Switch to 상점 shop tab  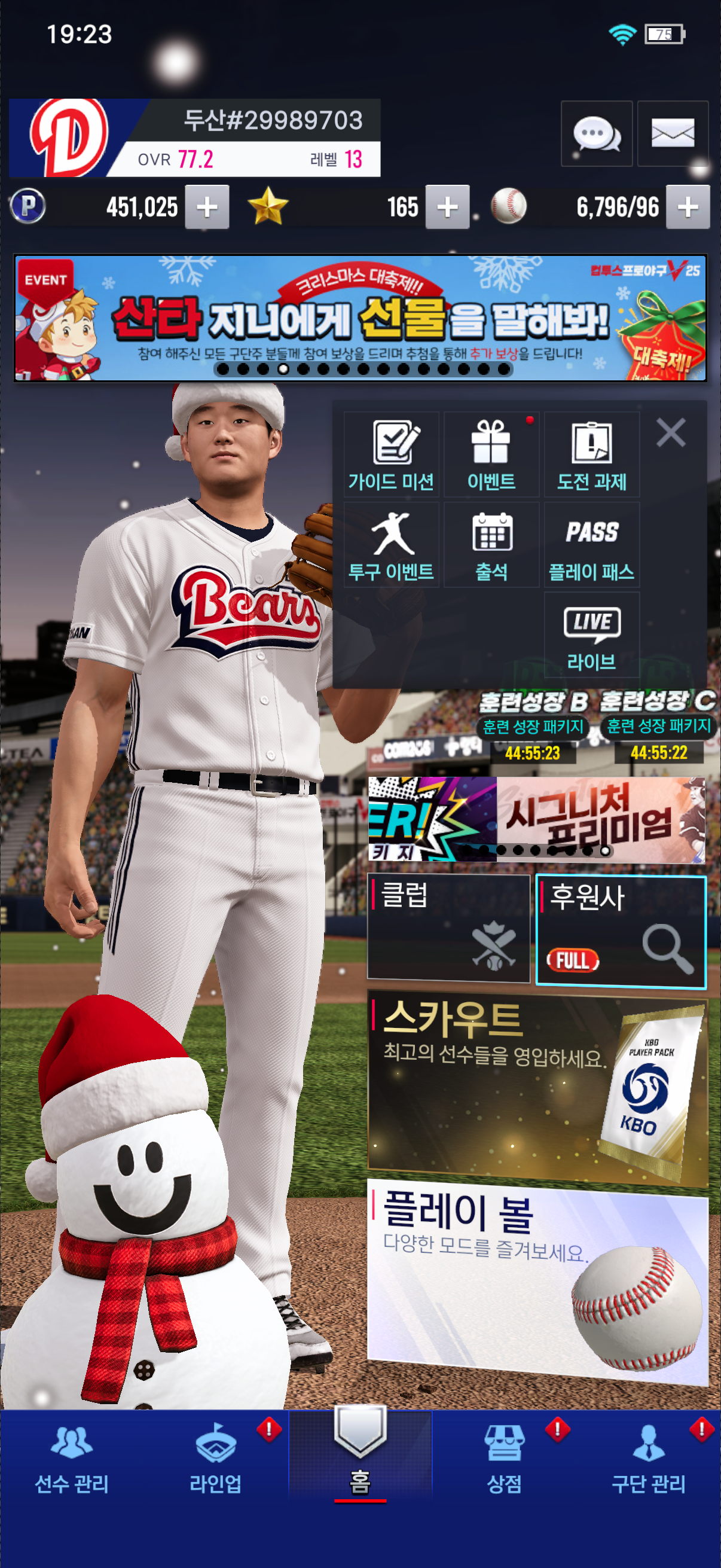pyautogui.click(x=504, y=1460)
